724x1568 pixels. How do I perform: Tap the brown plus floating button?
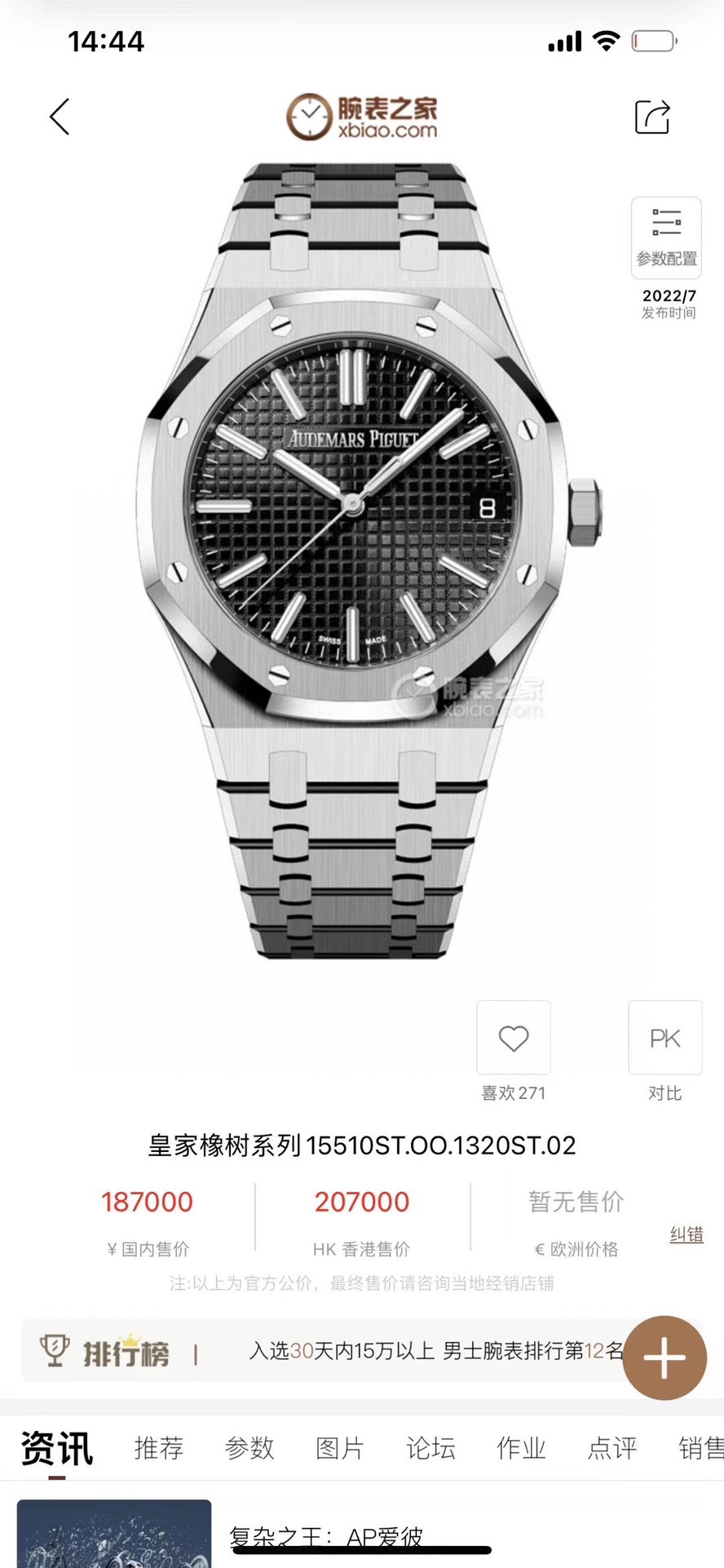(664, 1358)
